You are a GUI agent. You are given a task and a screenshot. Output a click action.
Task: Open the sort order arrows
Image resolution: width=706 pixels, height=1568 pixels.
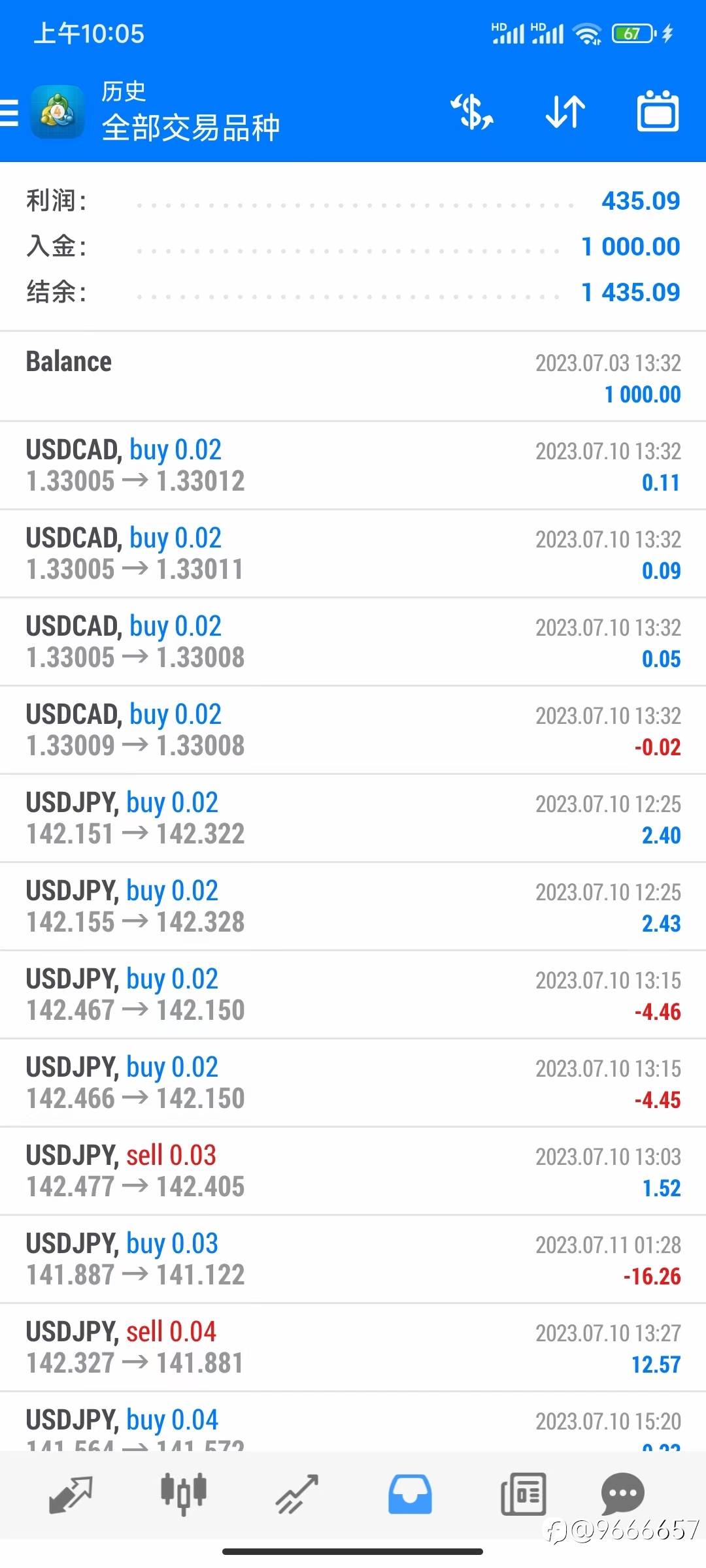[x=565, y=112]
